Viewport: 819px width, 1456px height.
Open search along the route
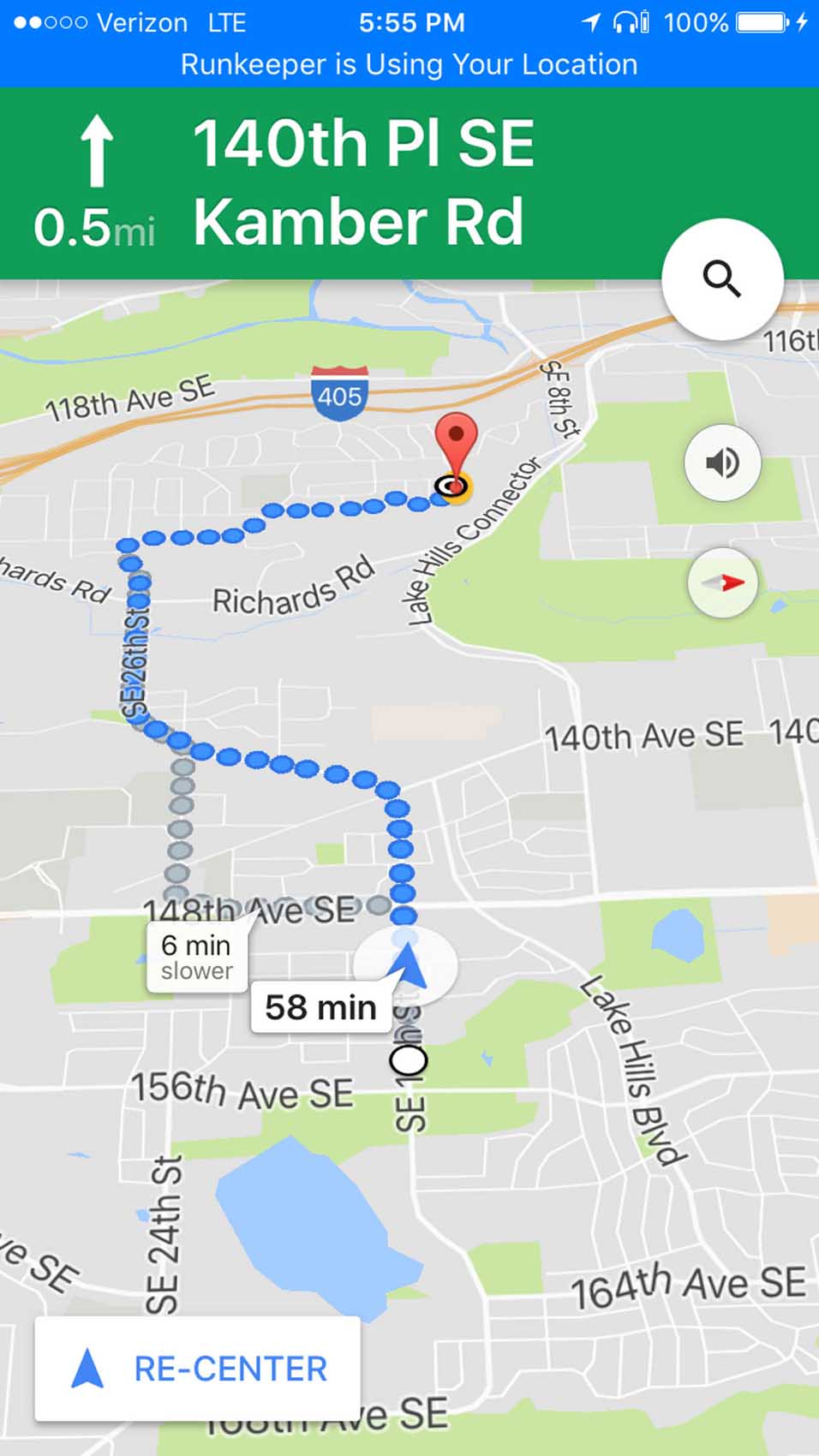(722, 279)
